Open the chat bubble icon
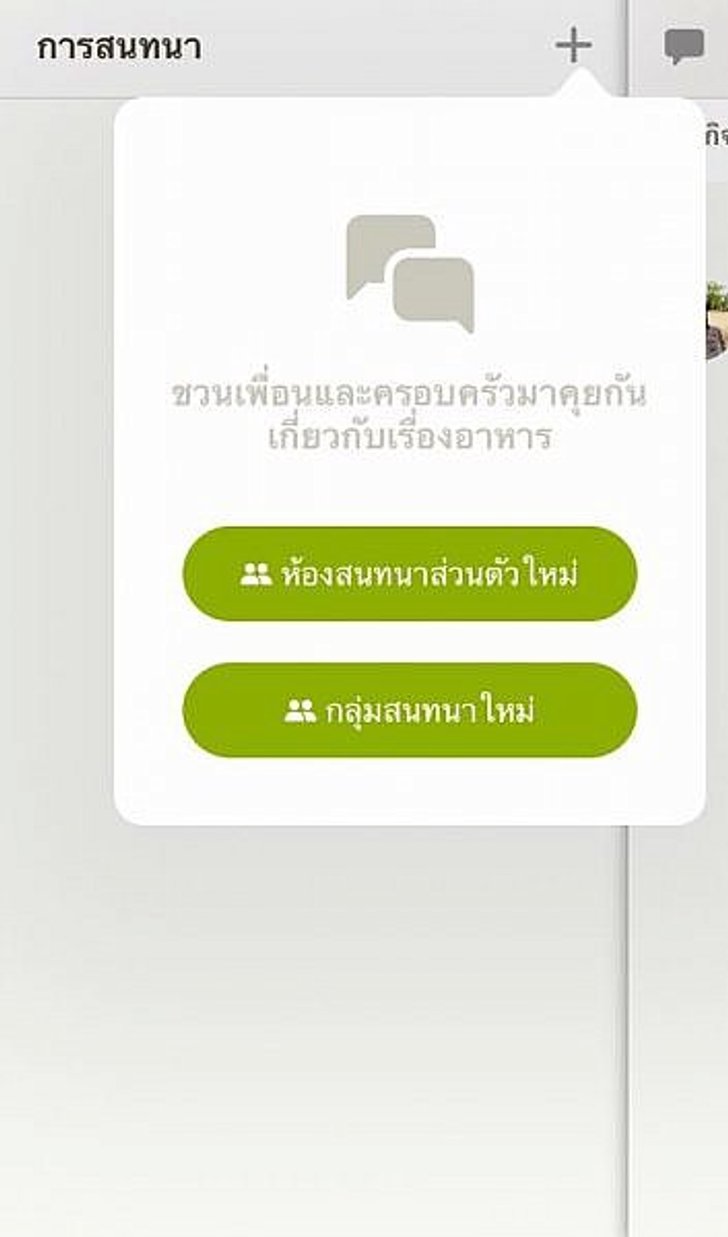This screenshot has height=1237, width=728. [x=684, y=47]
